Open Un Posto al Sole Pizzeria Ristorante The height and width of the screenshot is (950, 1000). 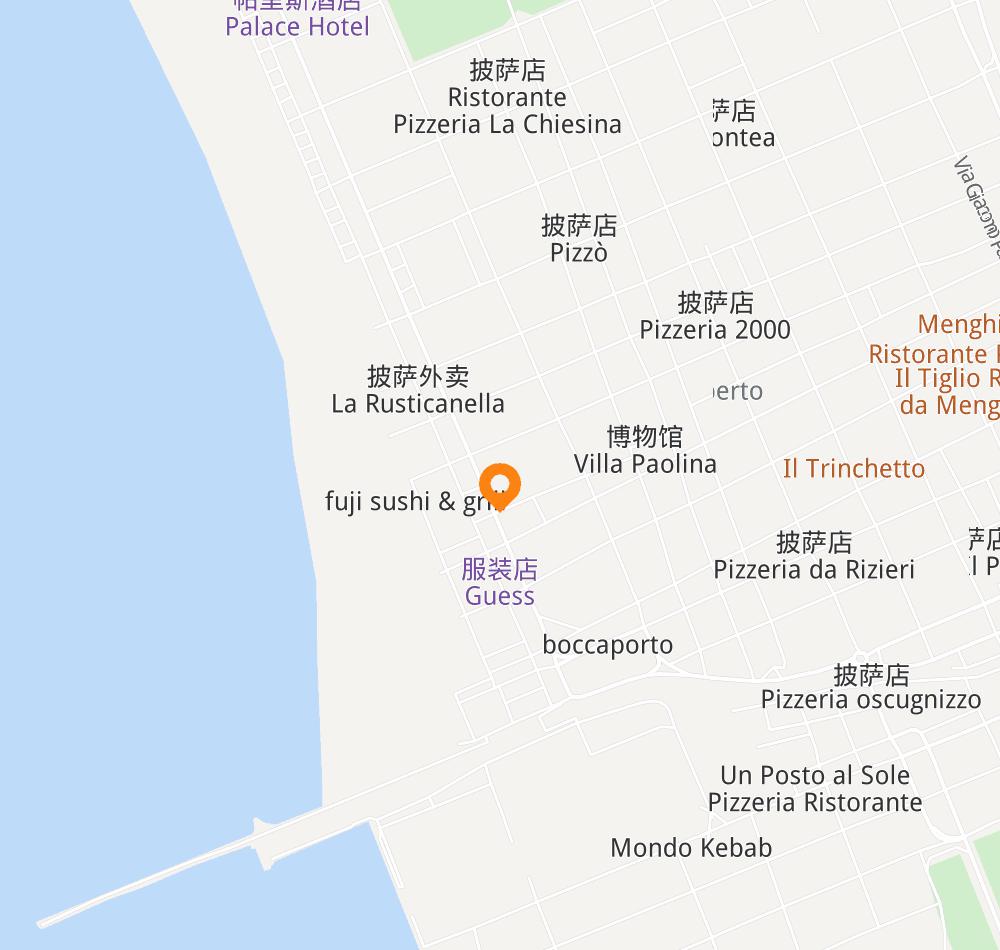[x=815, y=789]
